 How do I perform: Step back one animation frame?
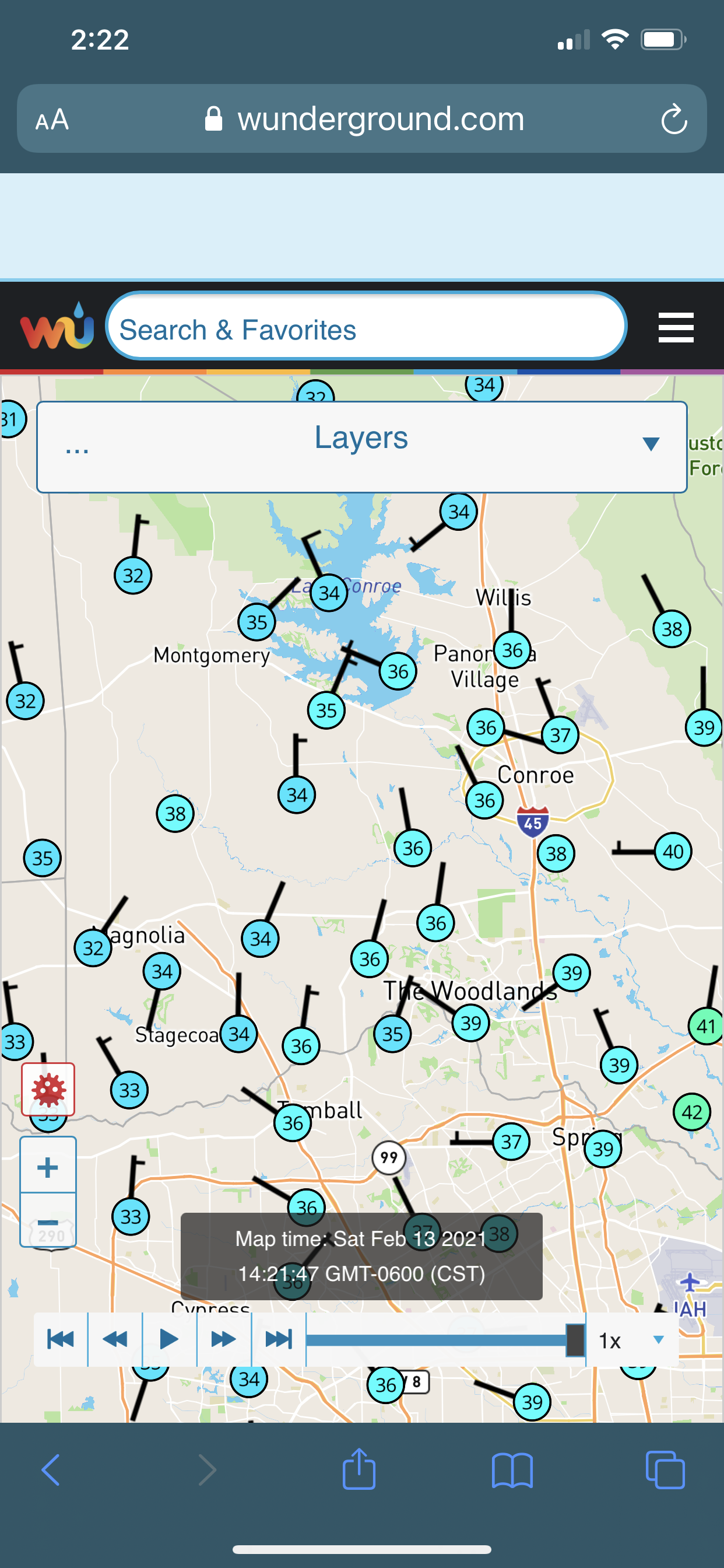(x=115, y=1339)
